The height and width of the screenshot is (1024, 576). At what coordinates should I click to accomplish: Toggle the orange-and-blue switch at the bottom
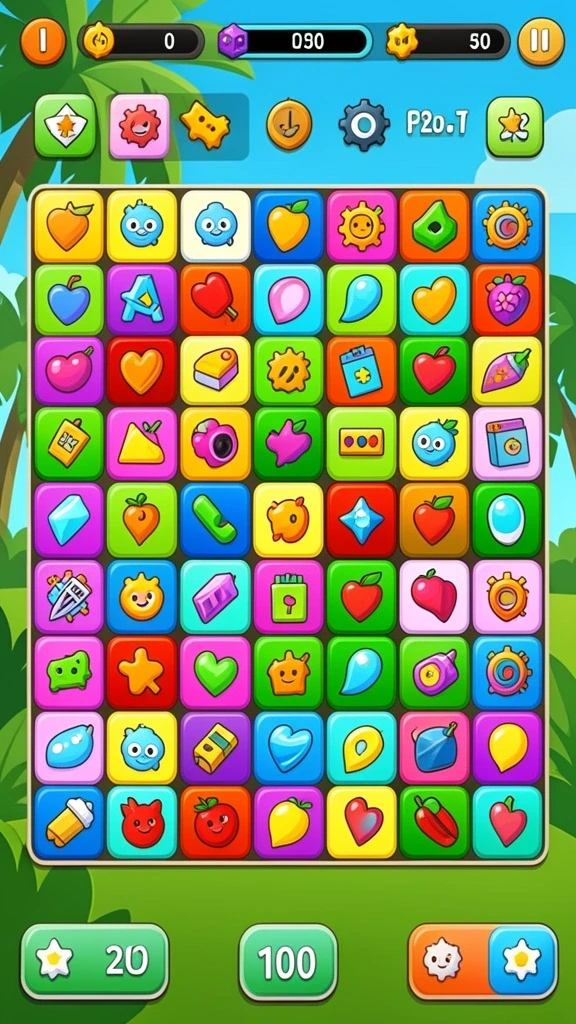pyautogui.click(x=483, y=961)
